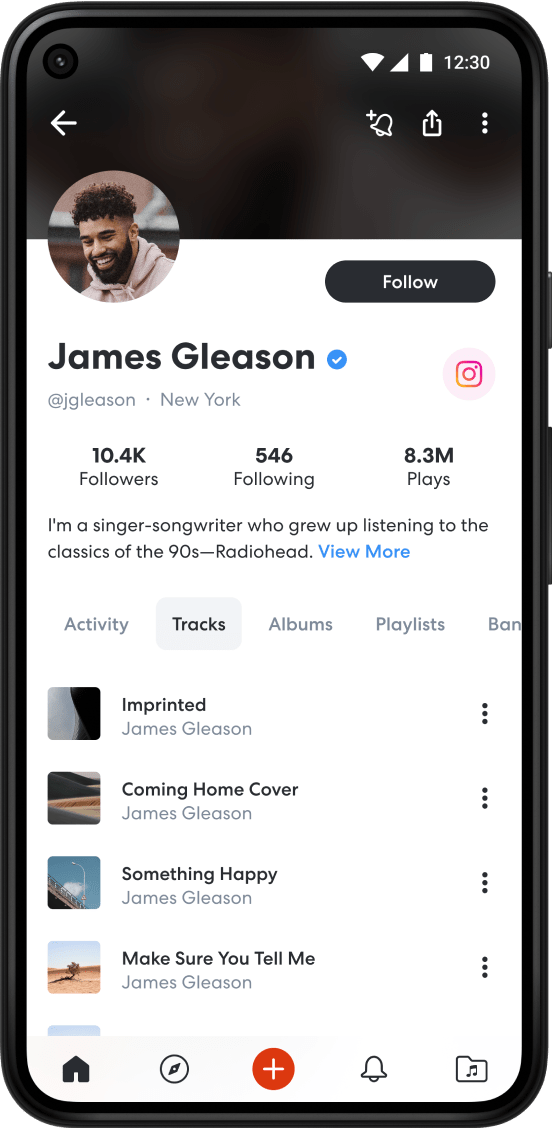Viewport: 553px width, 1128px height.
Task: Switch to the Activity tab
Action: pos(96,624)
